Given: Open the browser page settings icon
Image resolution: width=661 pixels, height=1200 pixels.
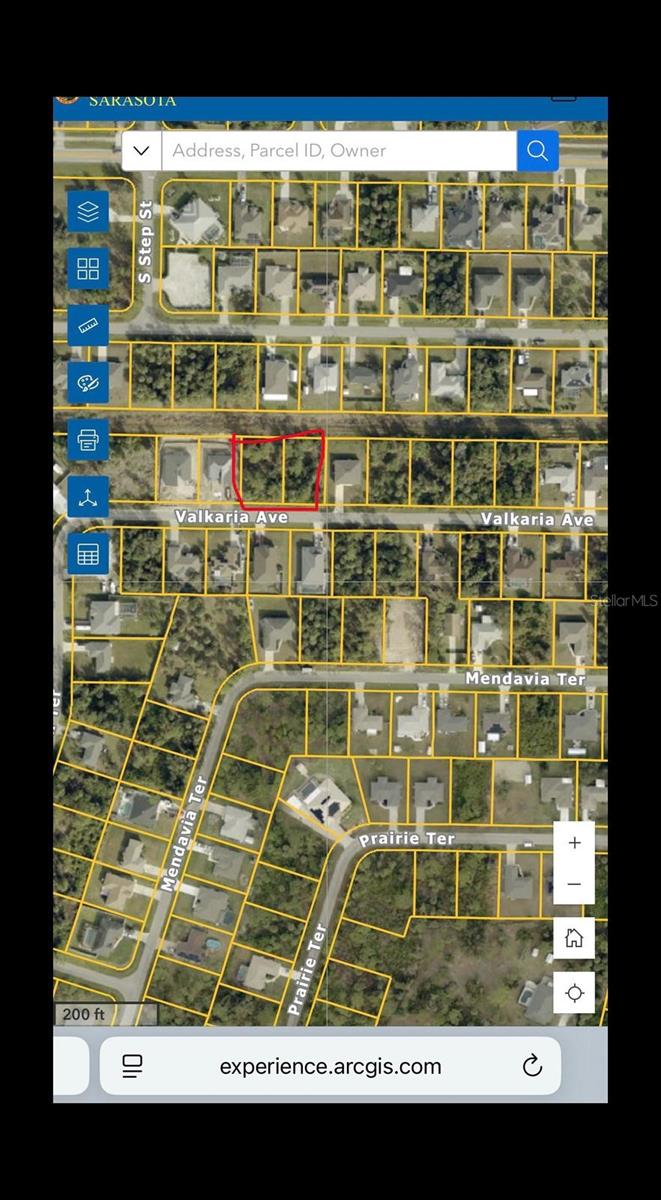Looking at the screenshot, I should (132, 1066).
